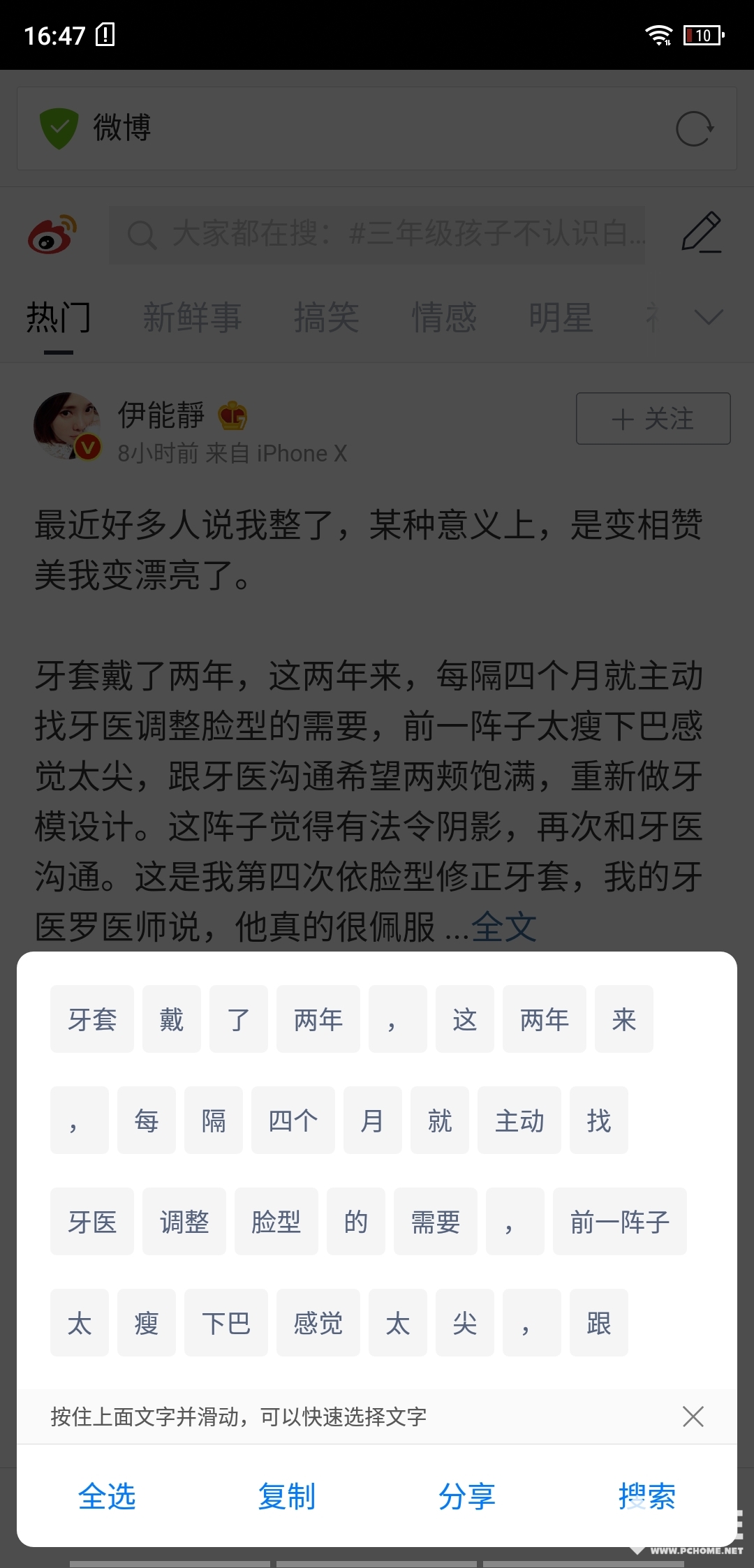
Task: Select the 跟 word chip
Action: point(599,1323)
